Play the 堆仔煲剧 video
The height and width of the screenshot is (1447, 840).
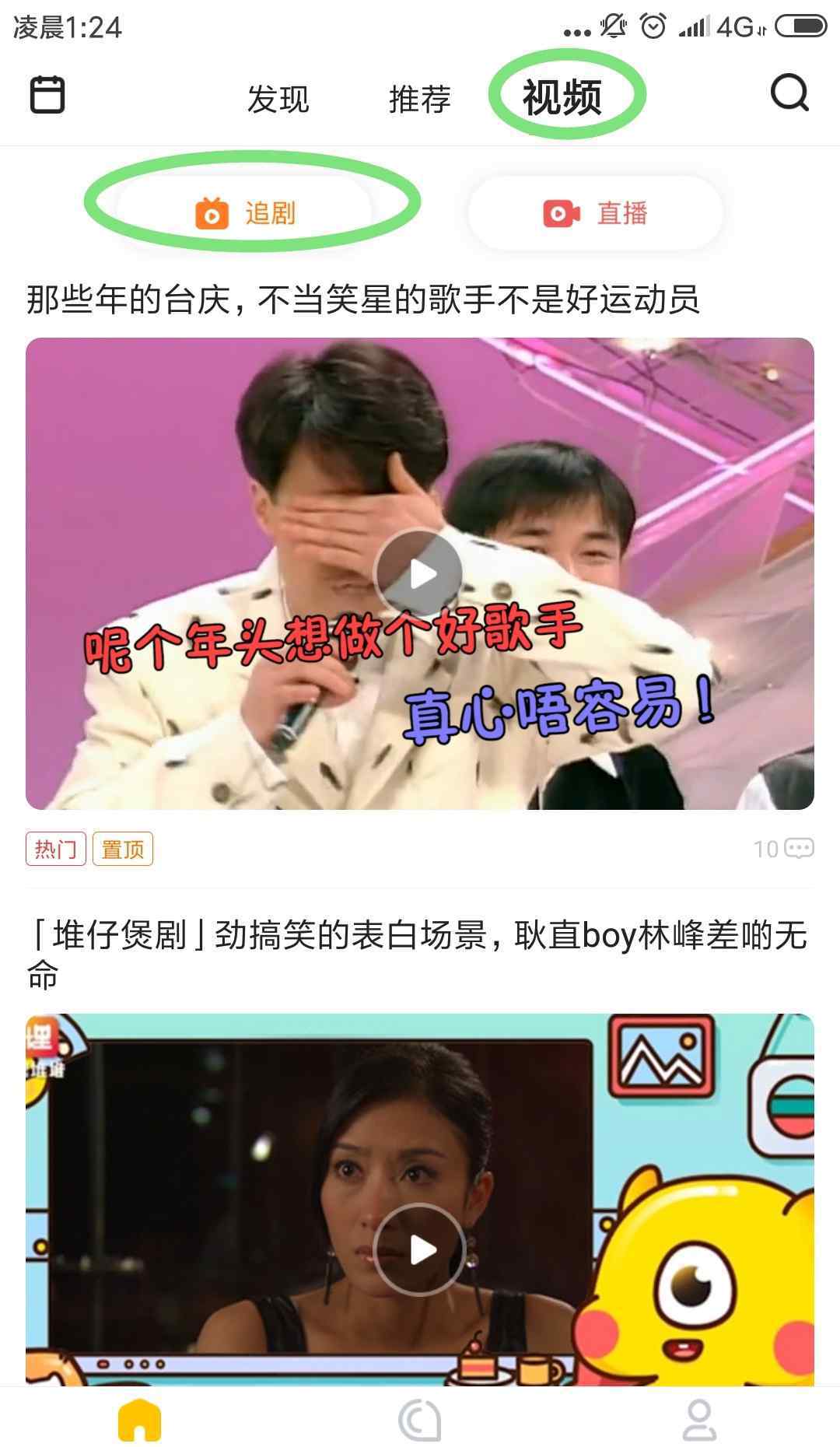pyautogui.click(x=420, y=1250)
